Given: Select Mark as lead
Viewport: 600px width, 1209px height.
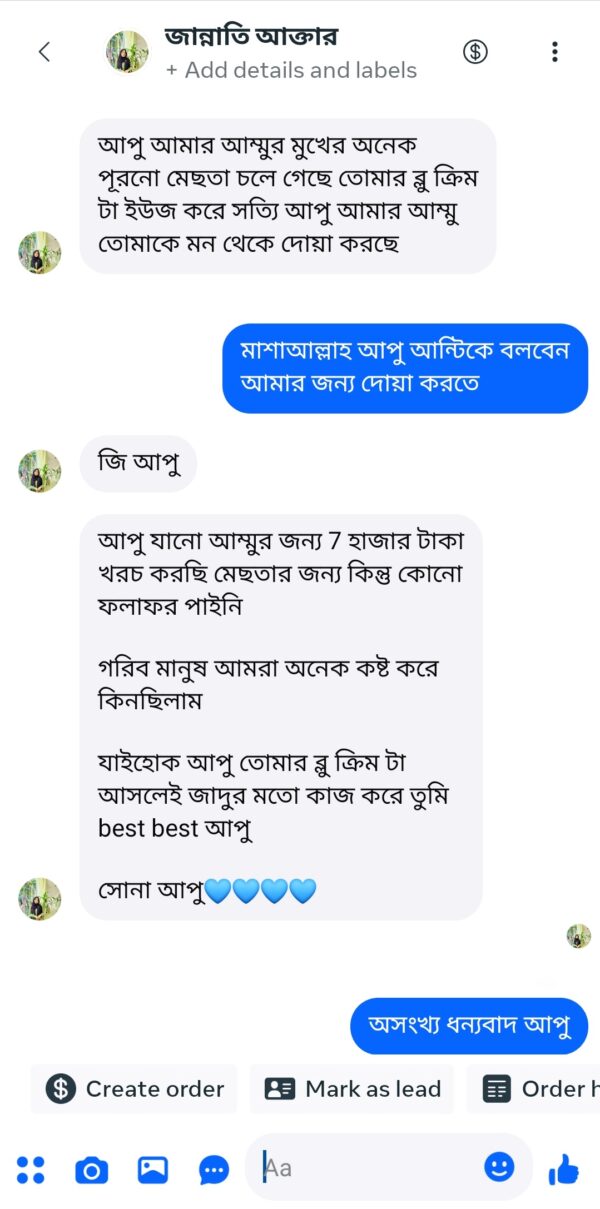Looking at the screenshot, I should (352, 1089).
